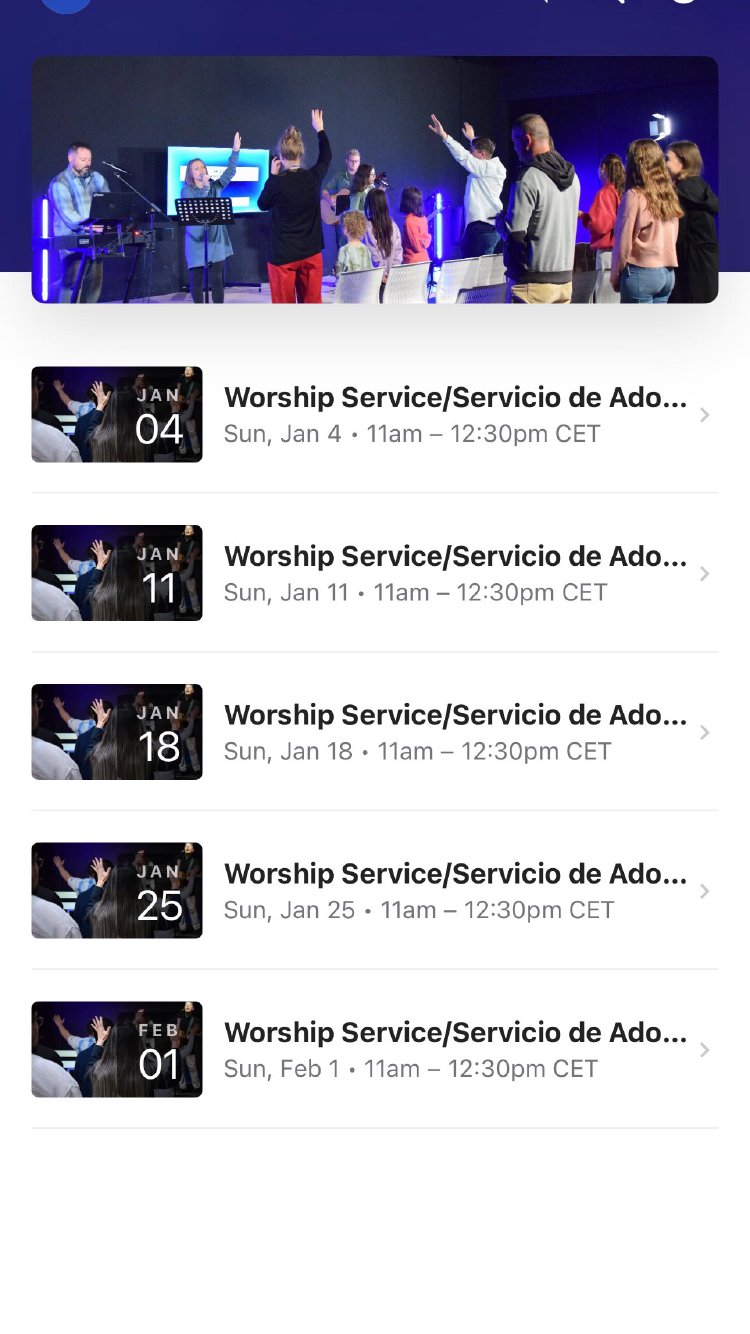This screenshot has width=750, height=1334.
Task: Select the Sunday Jan 11 Worship Service
Action: pyautogui.click(x=455, y=573)
